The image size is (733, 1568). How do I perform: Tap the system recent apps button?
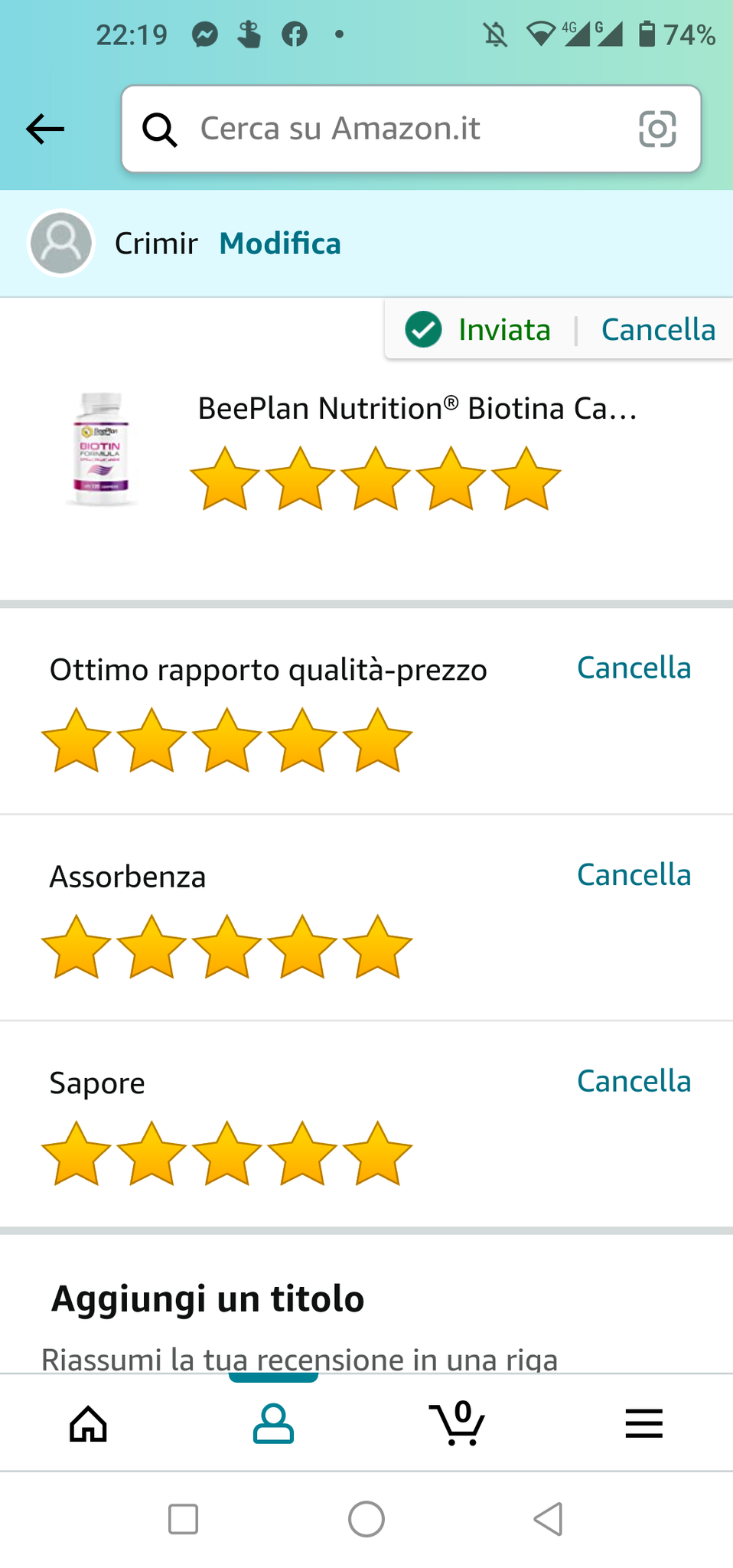pos(183,1519)
